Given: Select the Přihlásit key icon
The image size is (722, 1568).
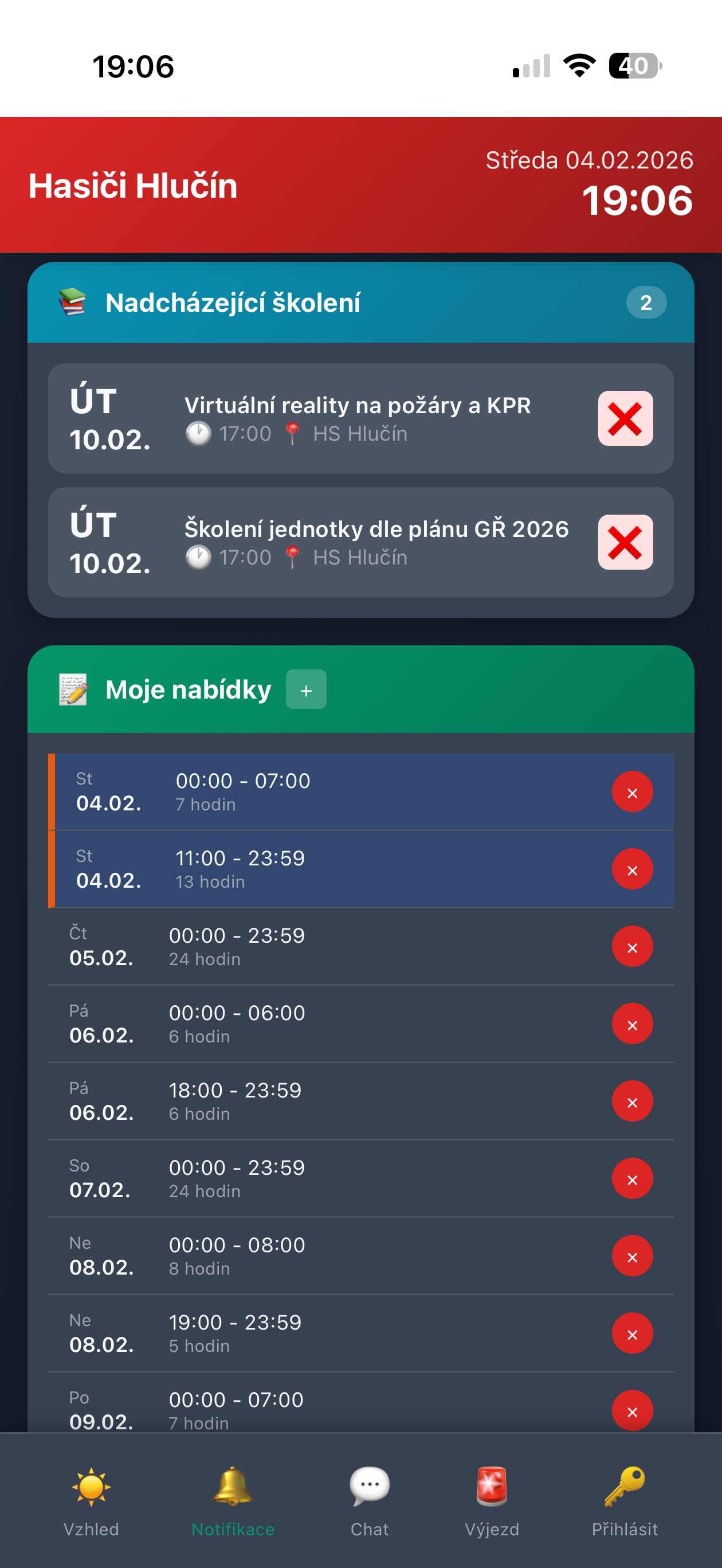Looking at the screenshot, I should pos(626,1485).
